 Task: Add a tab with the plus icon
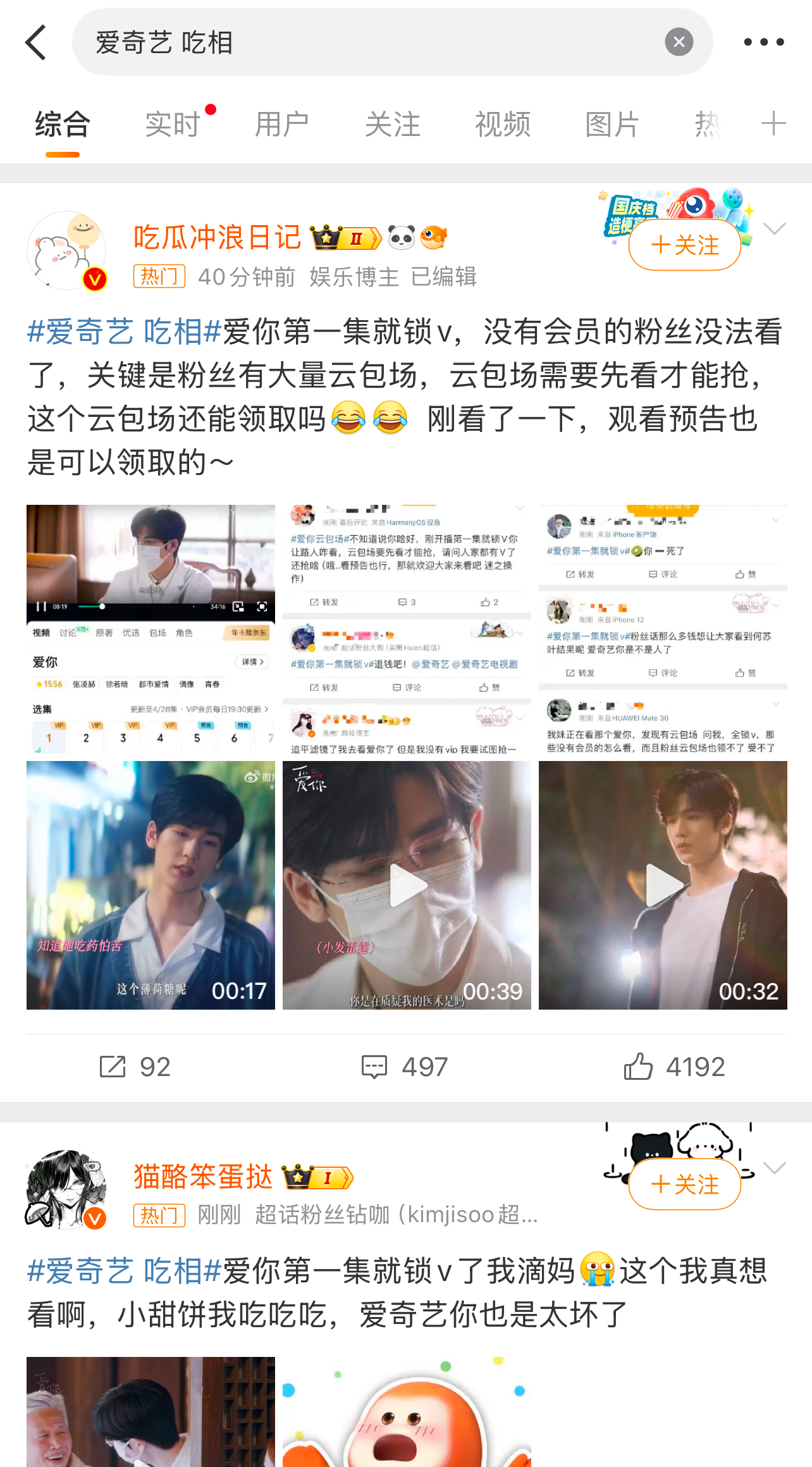(773, 123)
